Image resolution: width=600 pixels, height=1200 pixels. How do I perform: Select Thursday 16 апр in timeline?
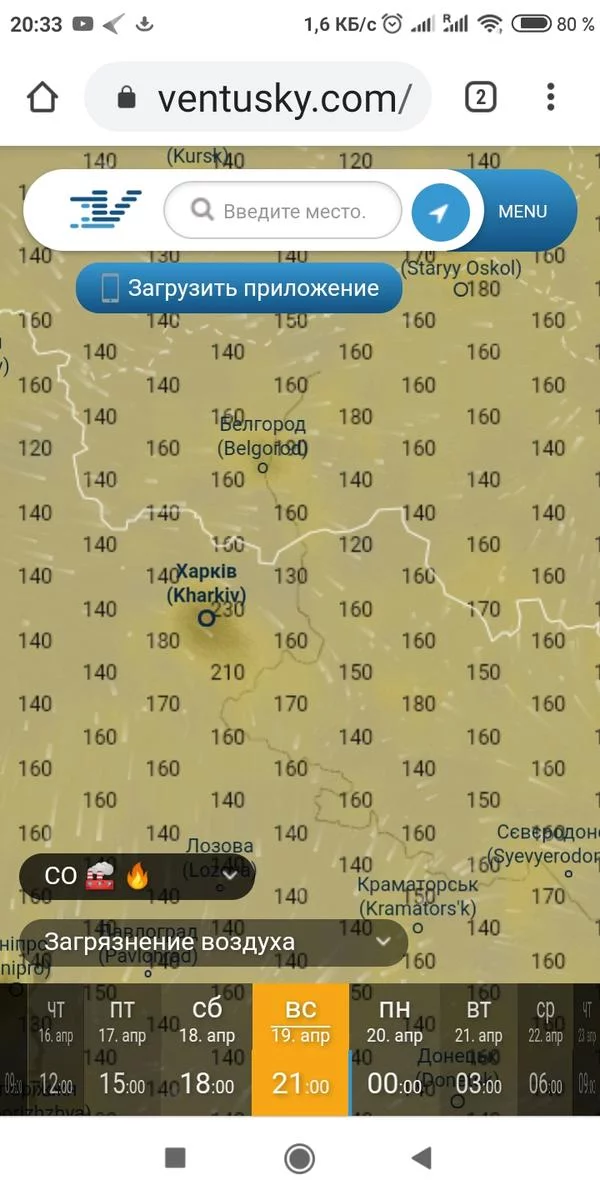[x=56, y=1021]
